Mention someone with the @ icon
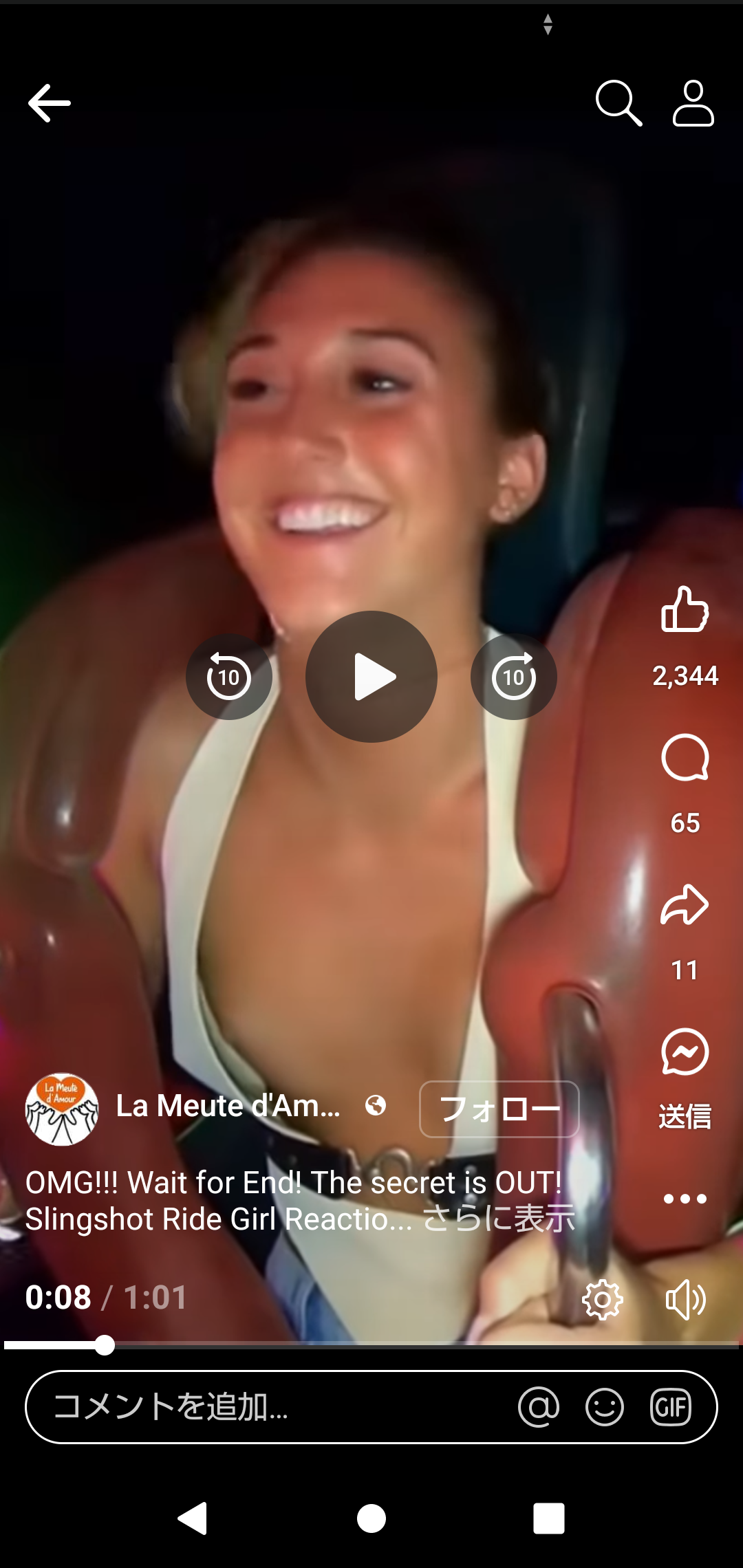Screen dimensions: 743x1568 539,1406
